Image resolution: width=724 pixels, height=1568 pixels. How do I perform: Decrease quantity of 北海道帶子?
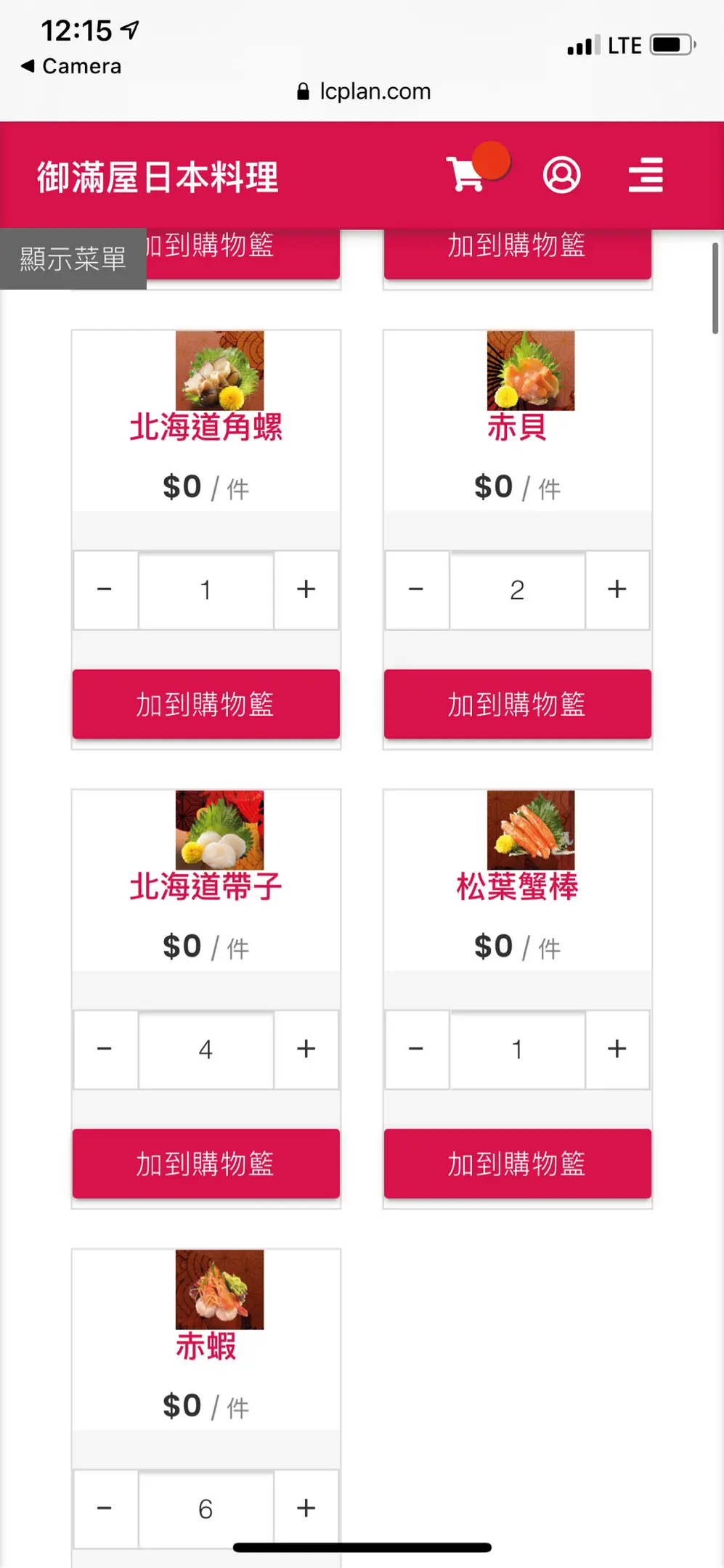(105, 1049)
